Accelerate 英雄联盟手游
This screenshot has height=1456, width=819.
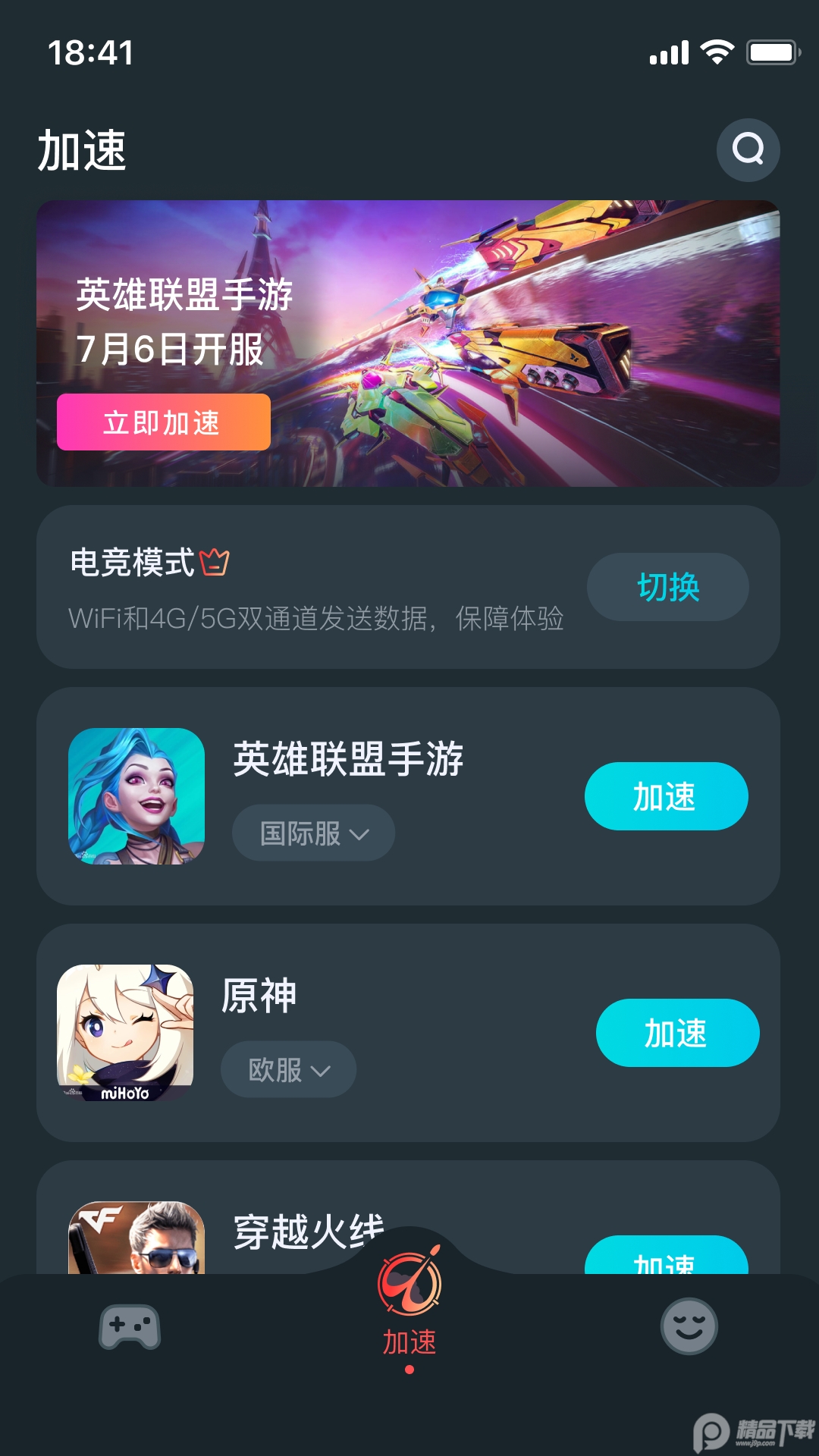[666, 796]
